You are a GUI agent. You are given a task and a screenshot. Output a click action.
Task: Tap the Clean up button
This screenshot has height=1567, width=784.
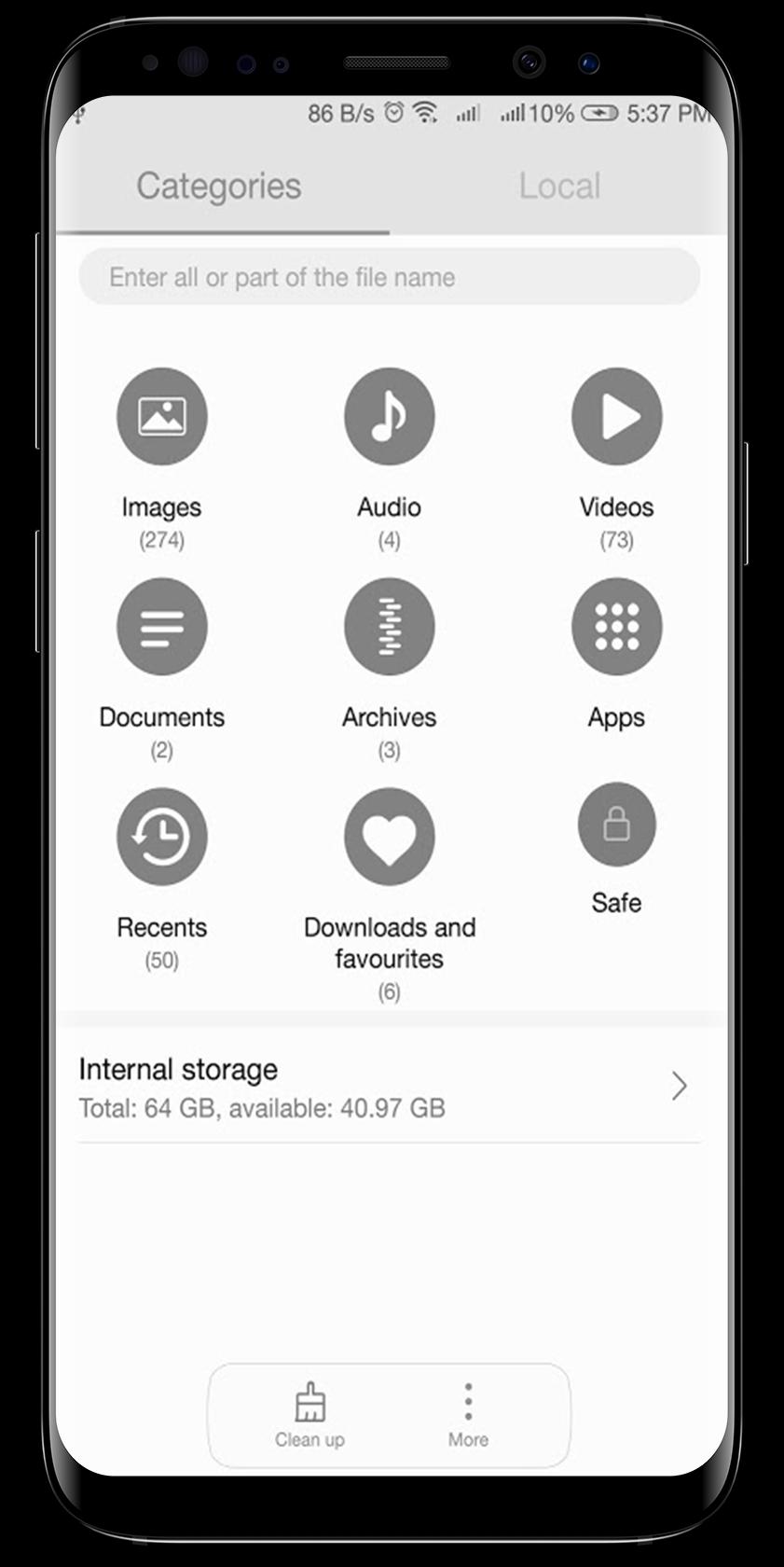(x=309, y=1415)
